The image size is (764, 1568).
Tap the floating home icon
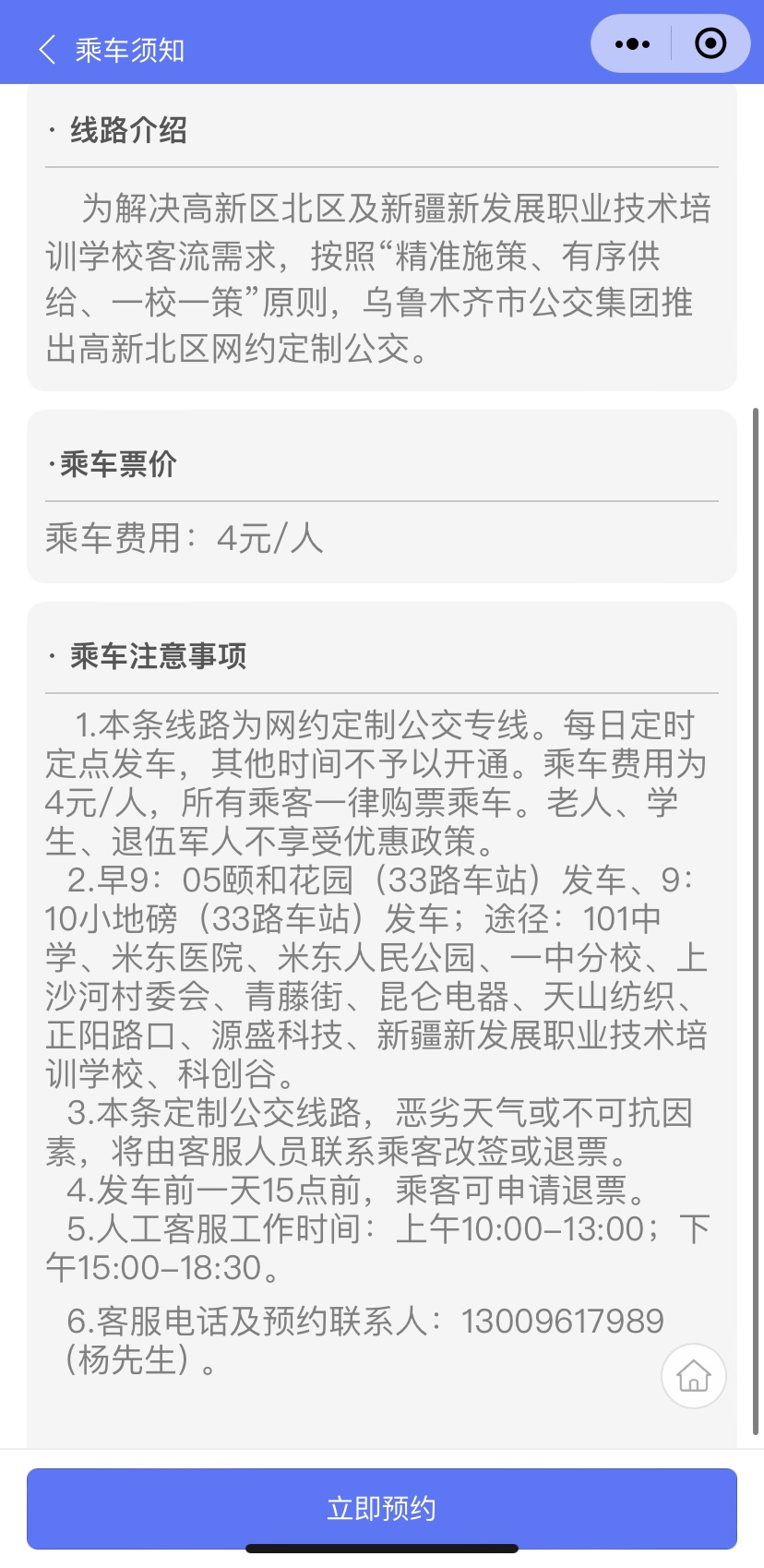[693, 1375]
